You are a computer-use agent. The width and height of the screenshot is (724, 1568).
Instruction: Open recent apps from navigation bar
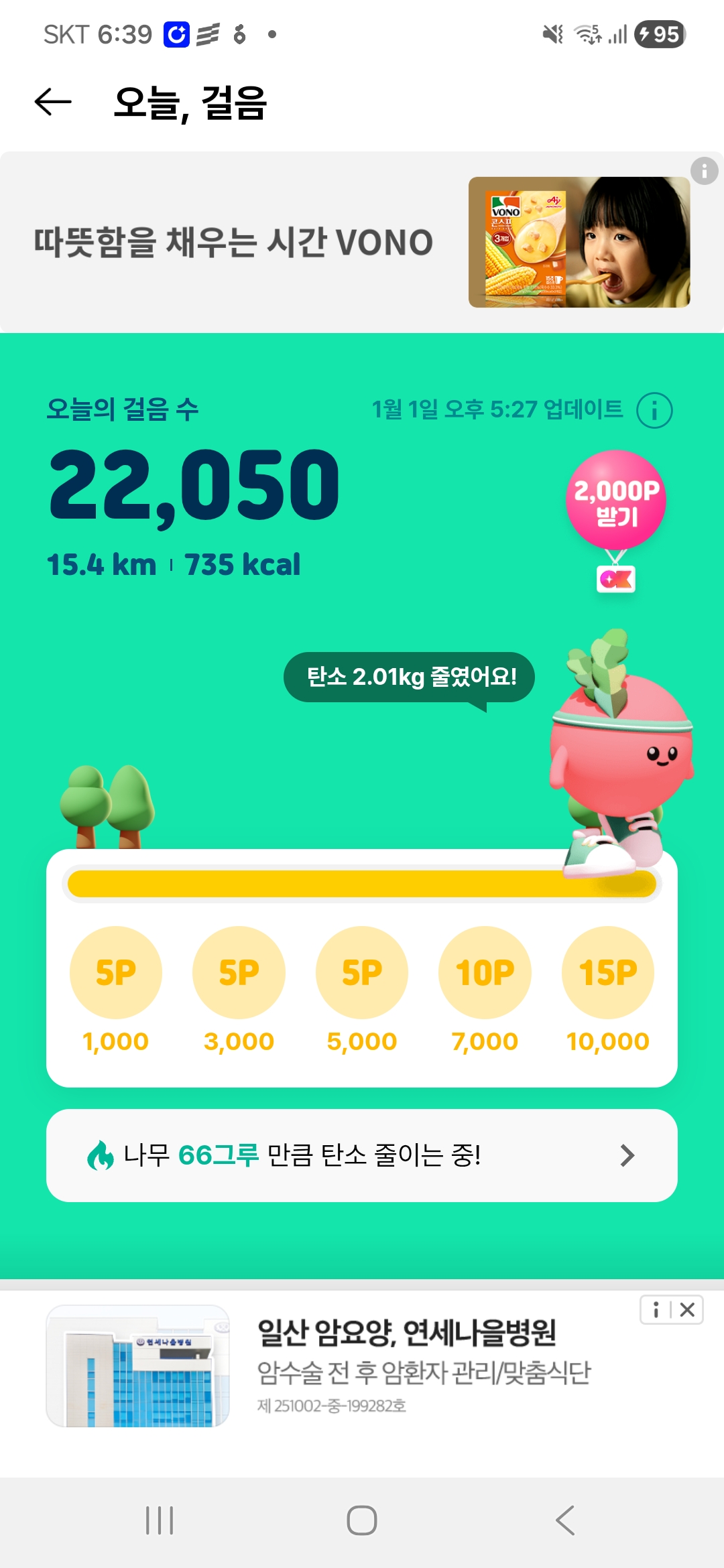160,1520
